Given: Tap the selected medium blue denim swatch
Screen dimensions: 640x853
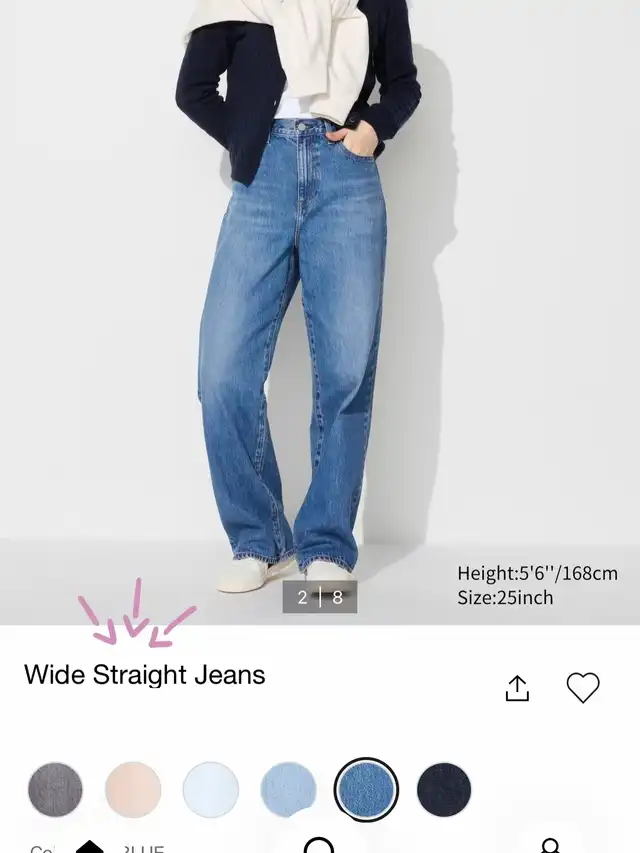Looking at the screenshot, I should click(x=366, y=789).
